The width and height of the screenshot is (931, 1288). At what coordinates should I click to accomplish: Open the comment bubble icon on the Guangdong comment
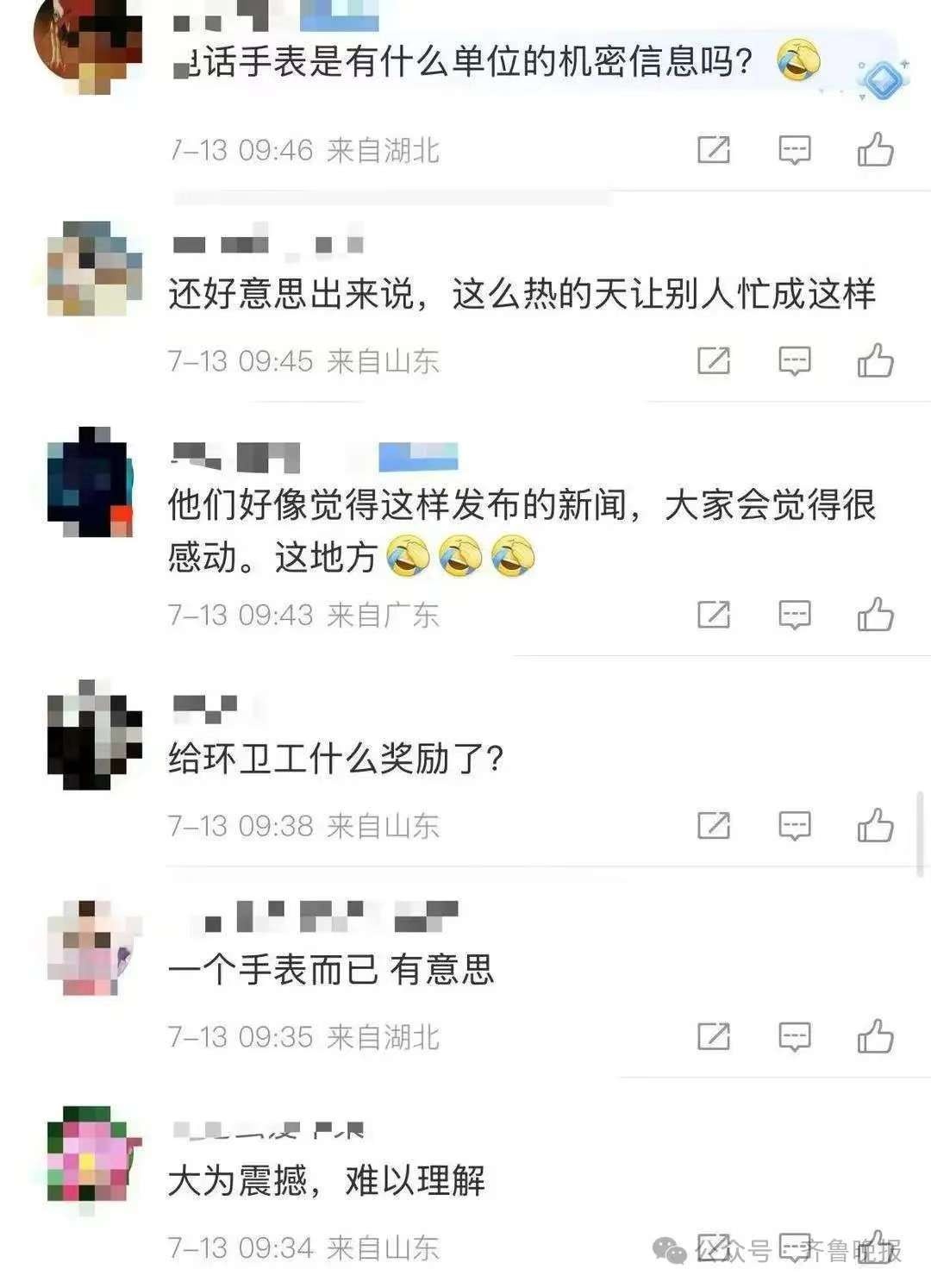(793, 615)
